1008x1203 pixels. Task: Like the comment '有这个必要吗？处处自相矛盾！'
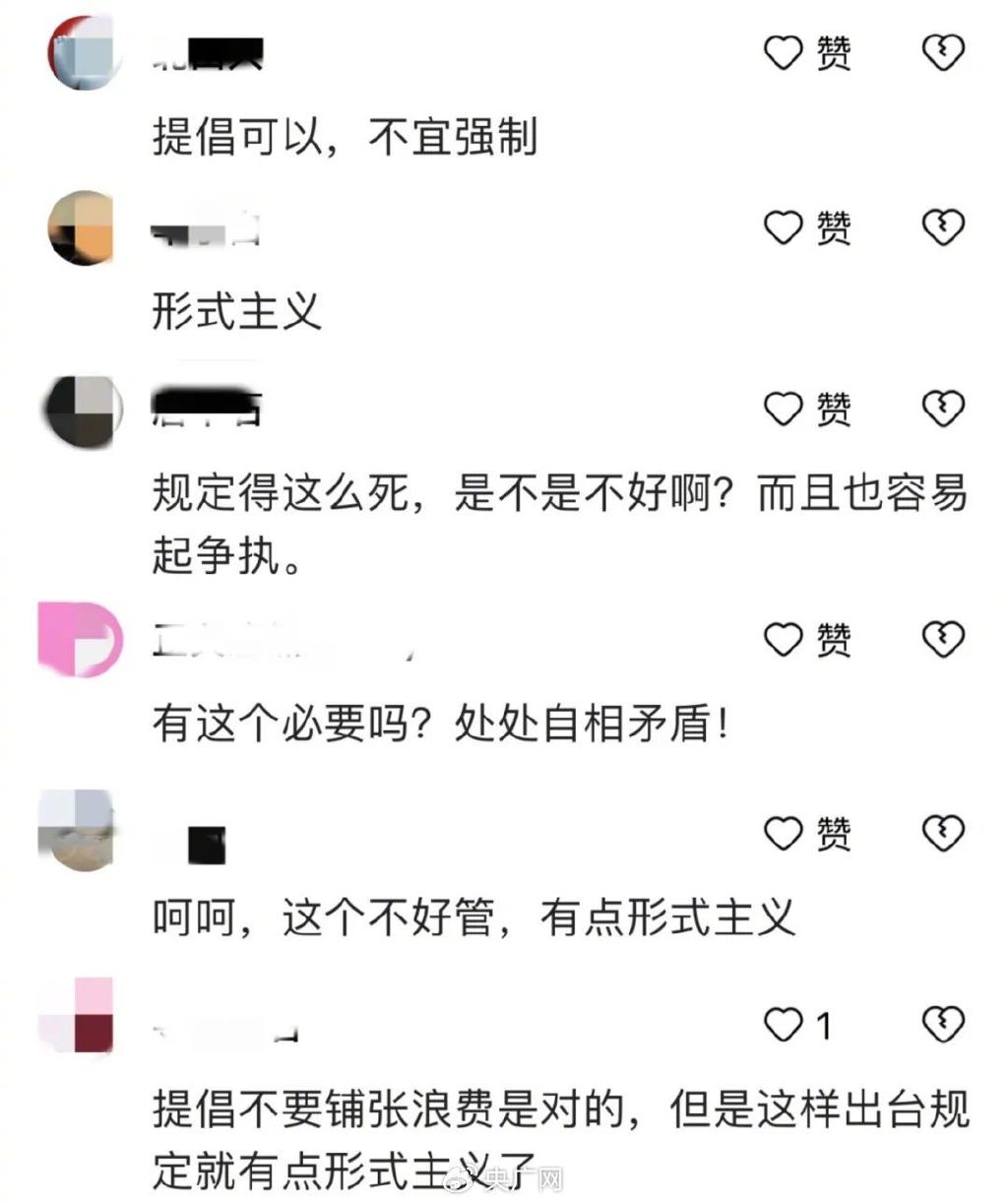pyautogui.click(x=785, y=640)
